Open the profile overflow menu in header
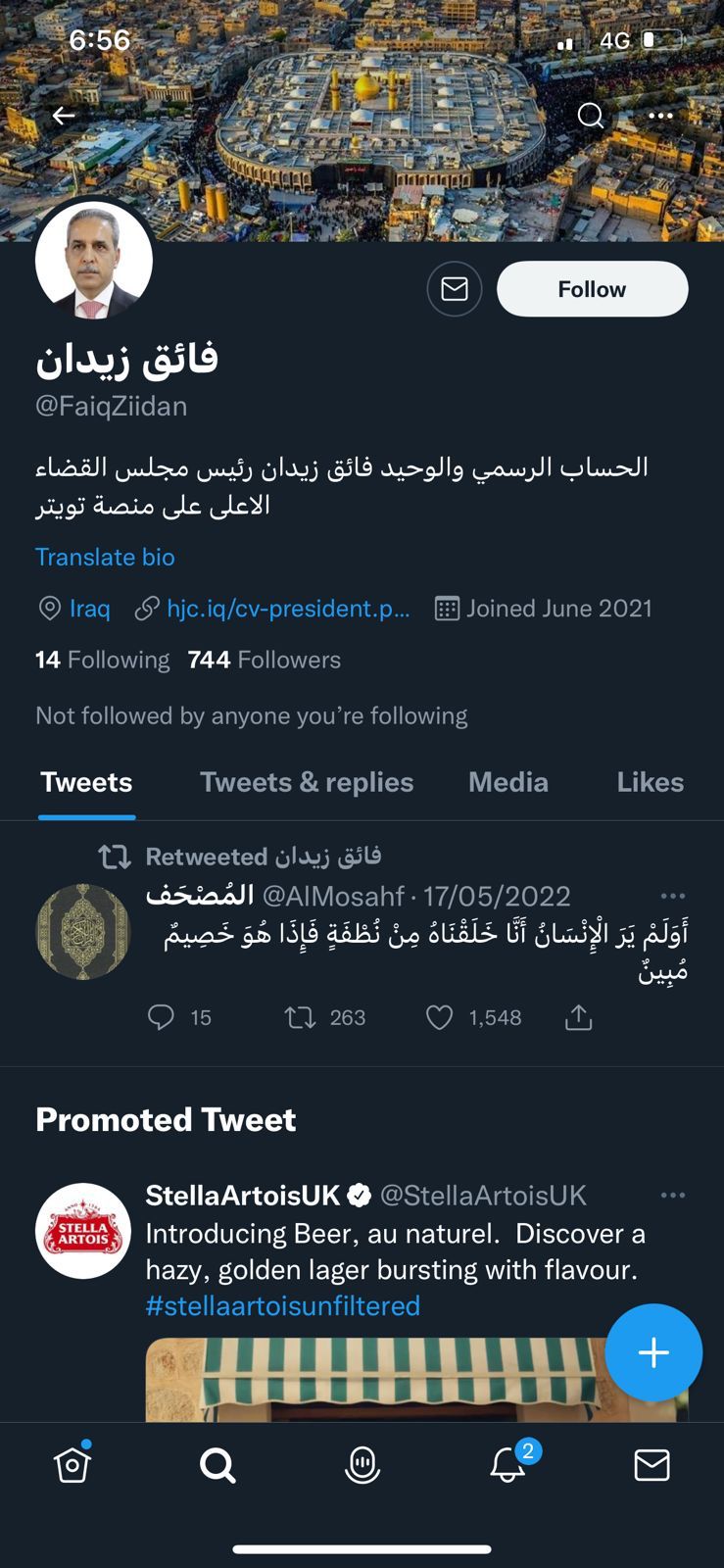This screenshot has width=724, height=1568. 661,116
